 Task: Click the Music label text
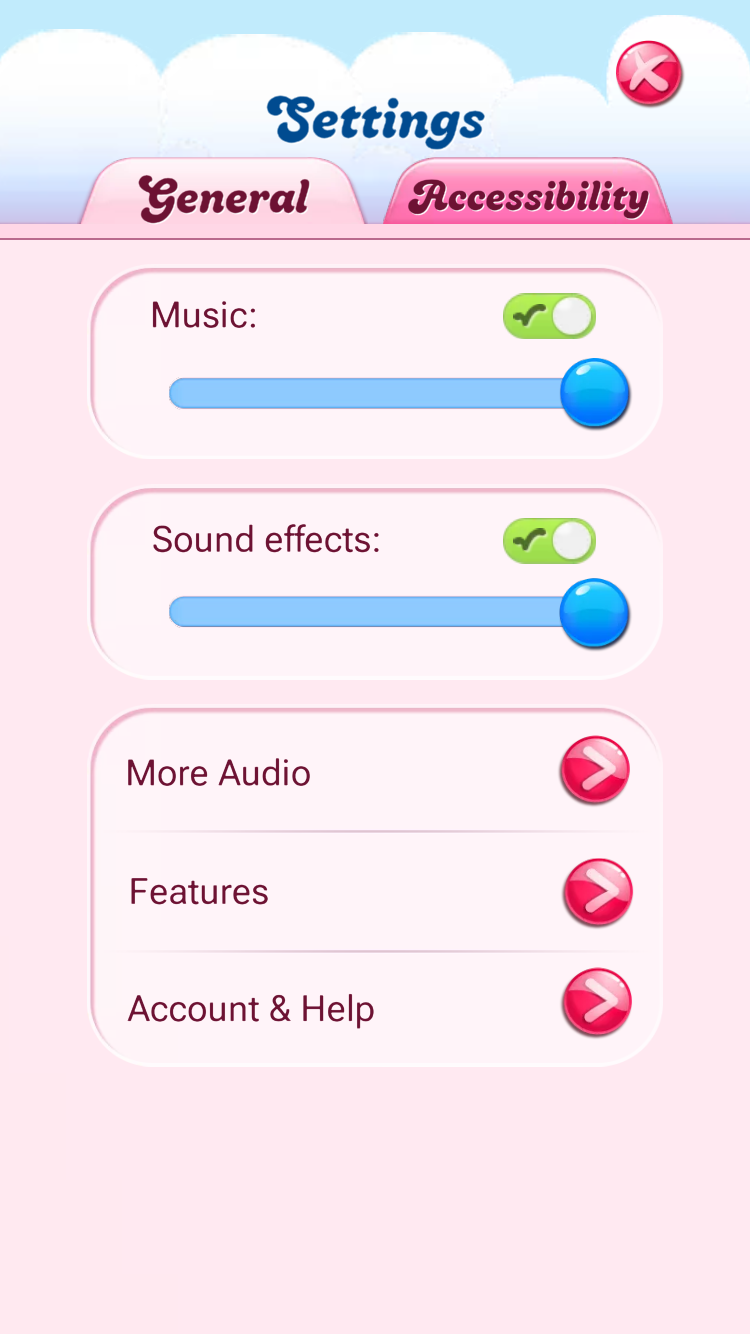tap(203, 315)
